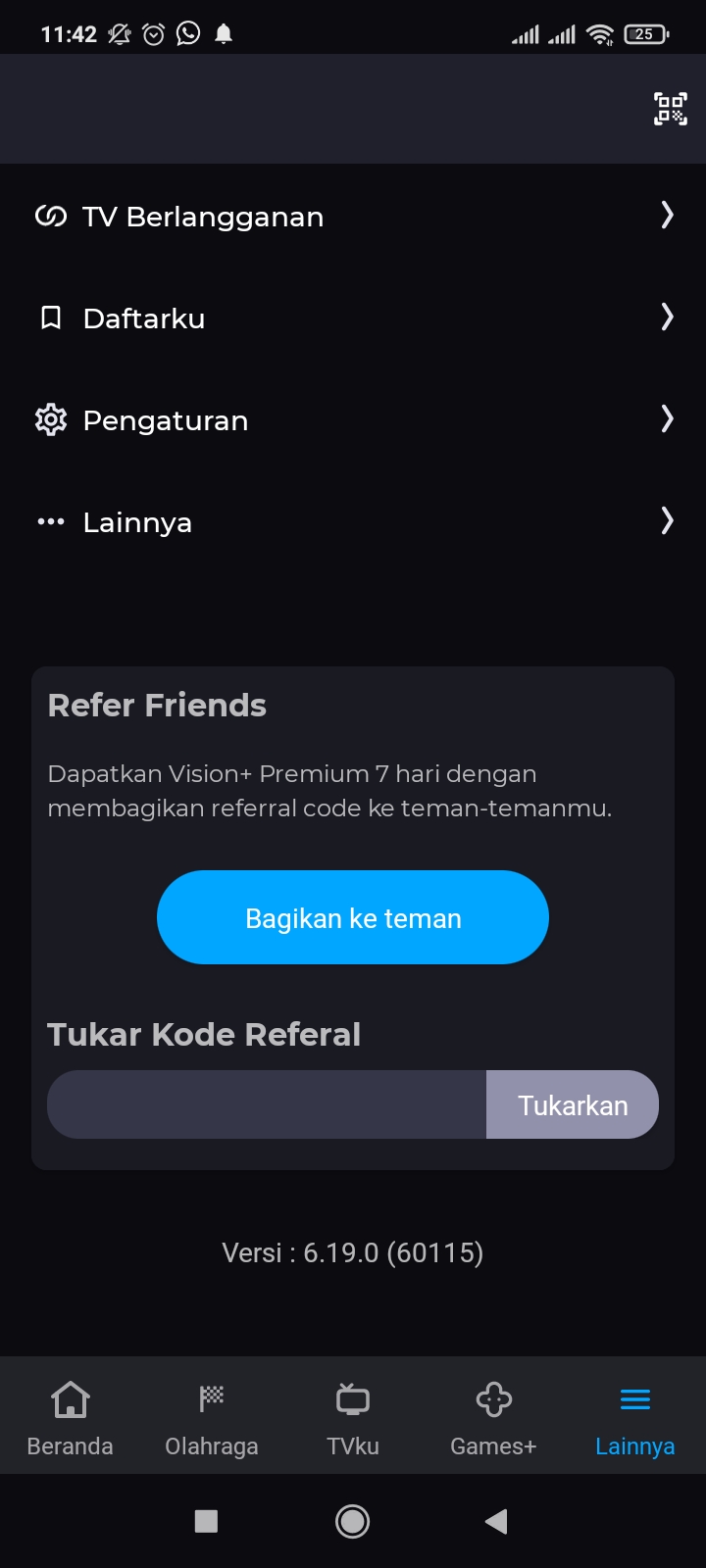
Task: Open Pengaturan using the gear icon
Action: (50, 419)
